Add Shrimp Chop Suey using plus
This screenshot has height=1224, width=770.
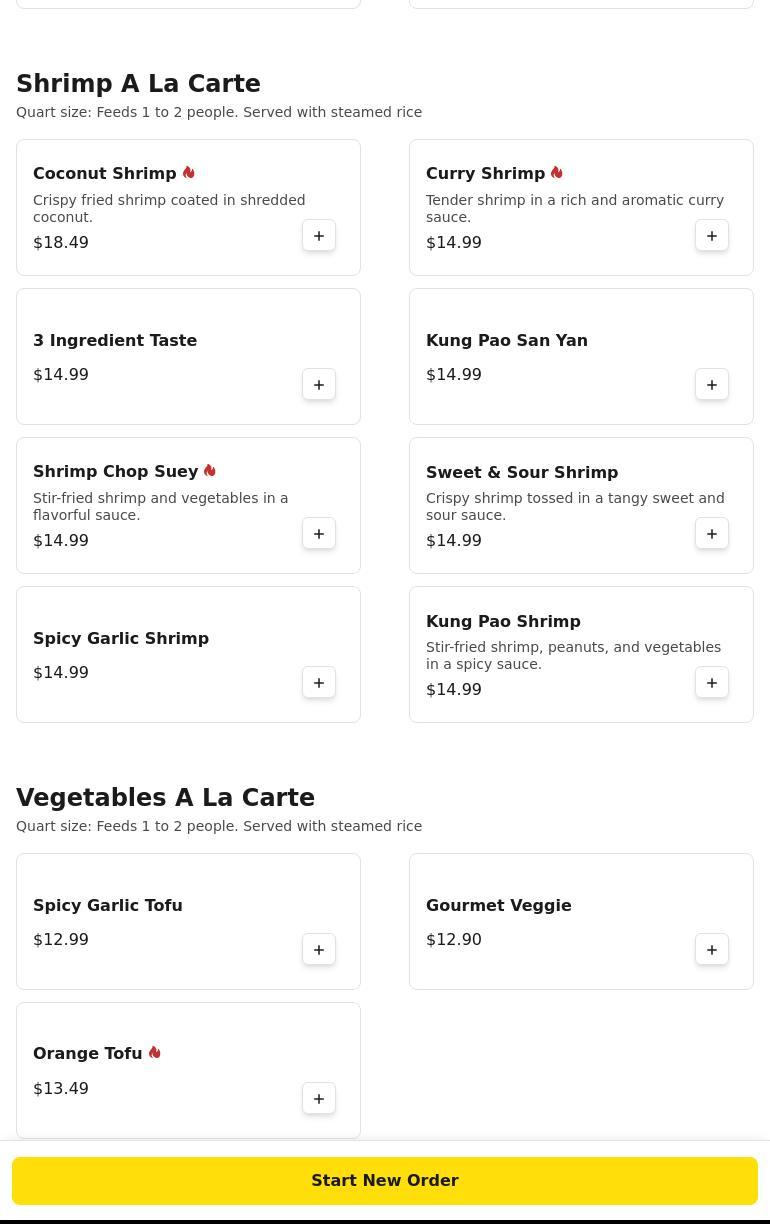click(x=319, y=534)
